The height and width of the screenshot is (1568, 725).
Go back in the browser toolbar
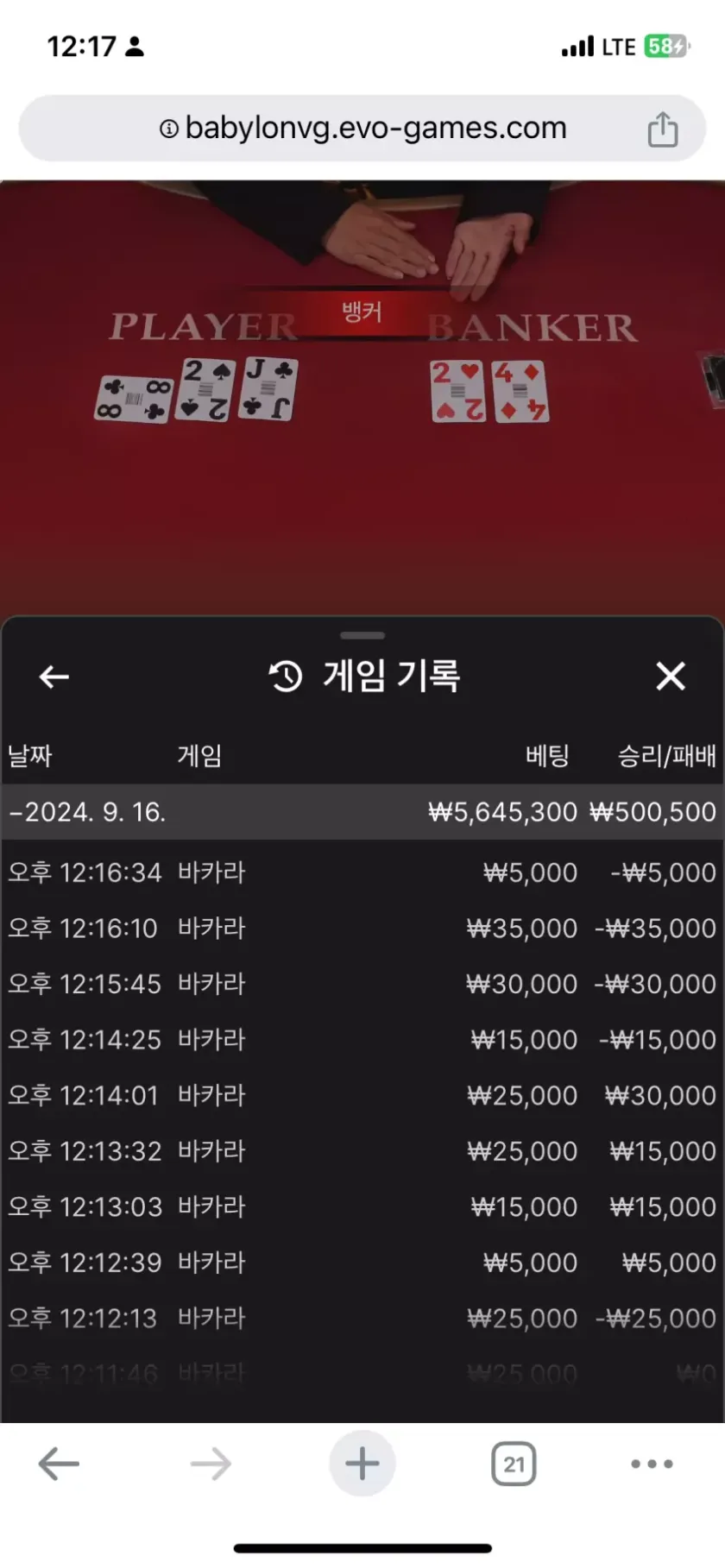point(59,1464)
